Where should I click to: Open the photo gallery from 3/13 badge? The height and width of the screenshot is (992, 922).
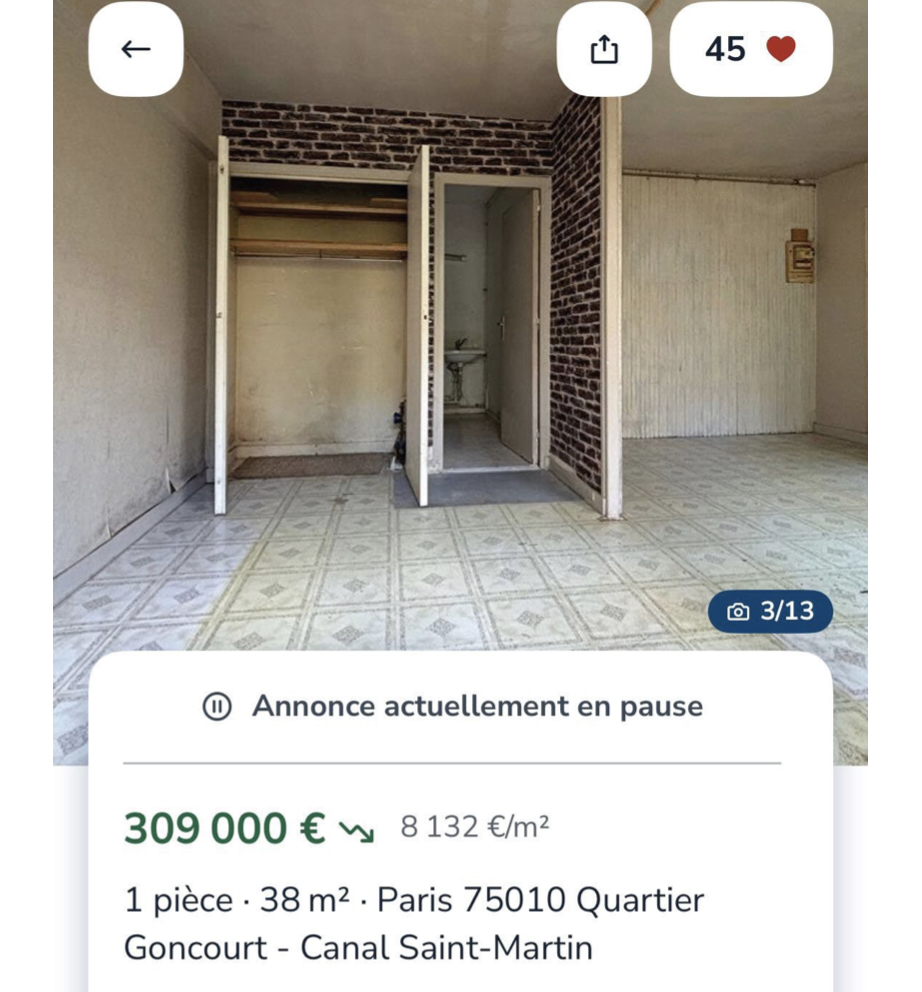pyautogui.click(x=770, y=611)
